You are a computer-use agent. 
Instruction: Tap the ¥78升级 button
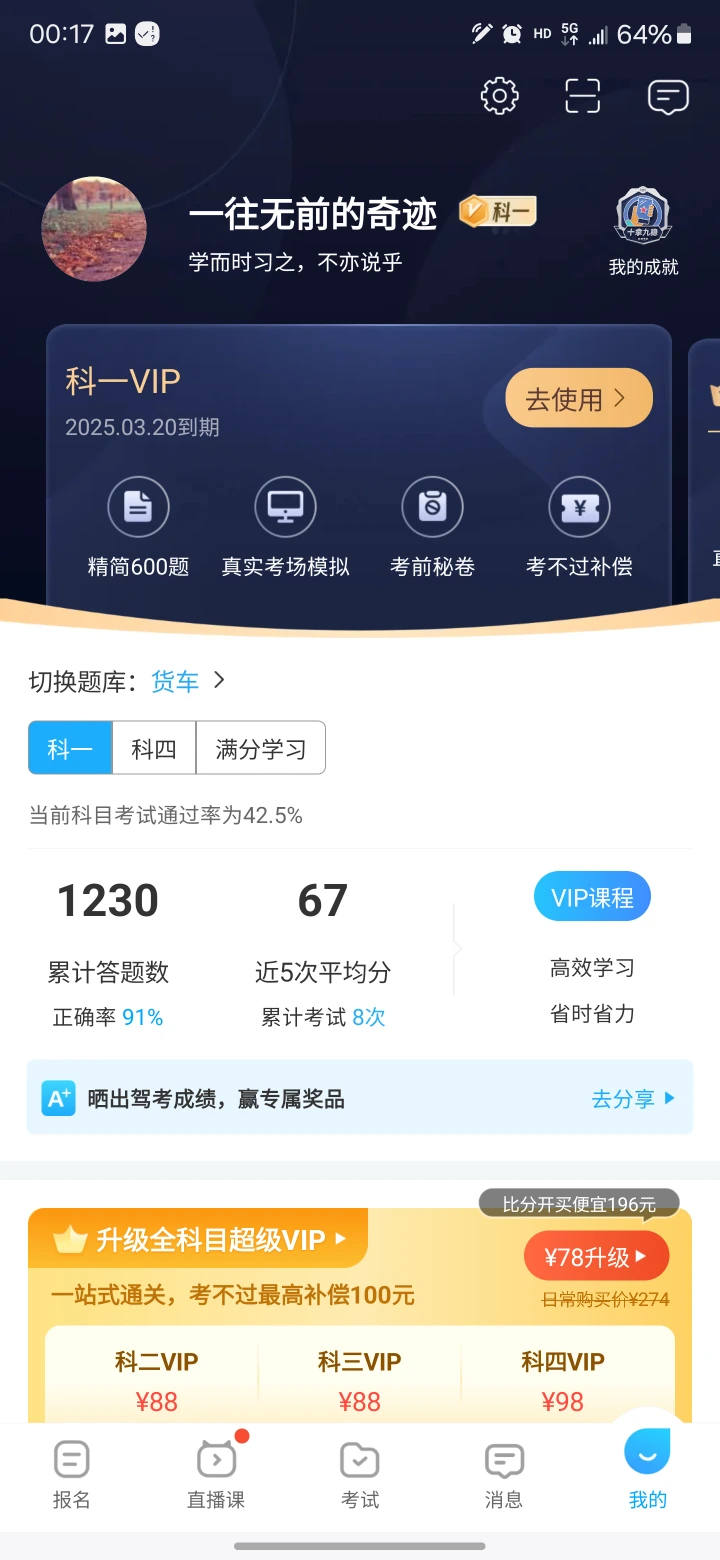(596, 1257)
